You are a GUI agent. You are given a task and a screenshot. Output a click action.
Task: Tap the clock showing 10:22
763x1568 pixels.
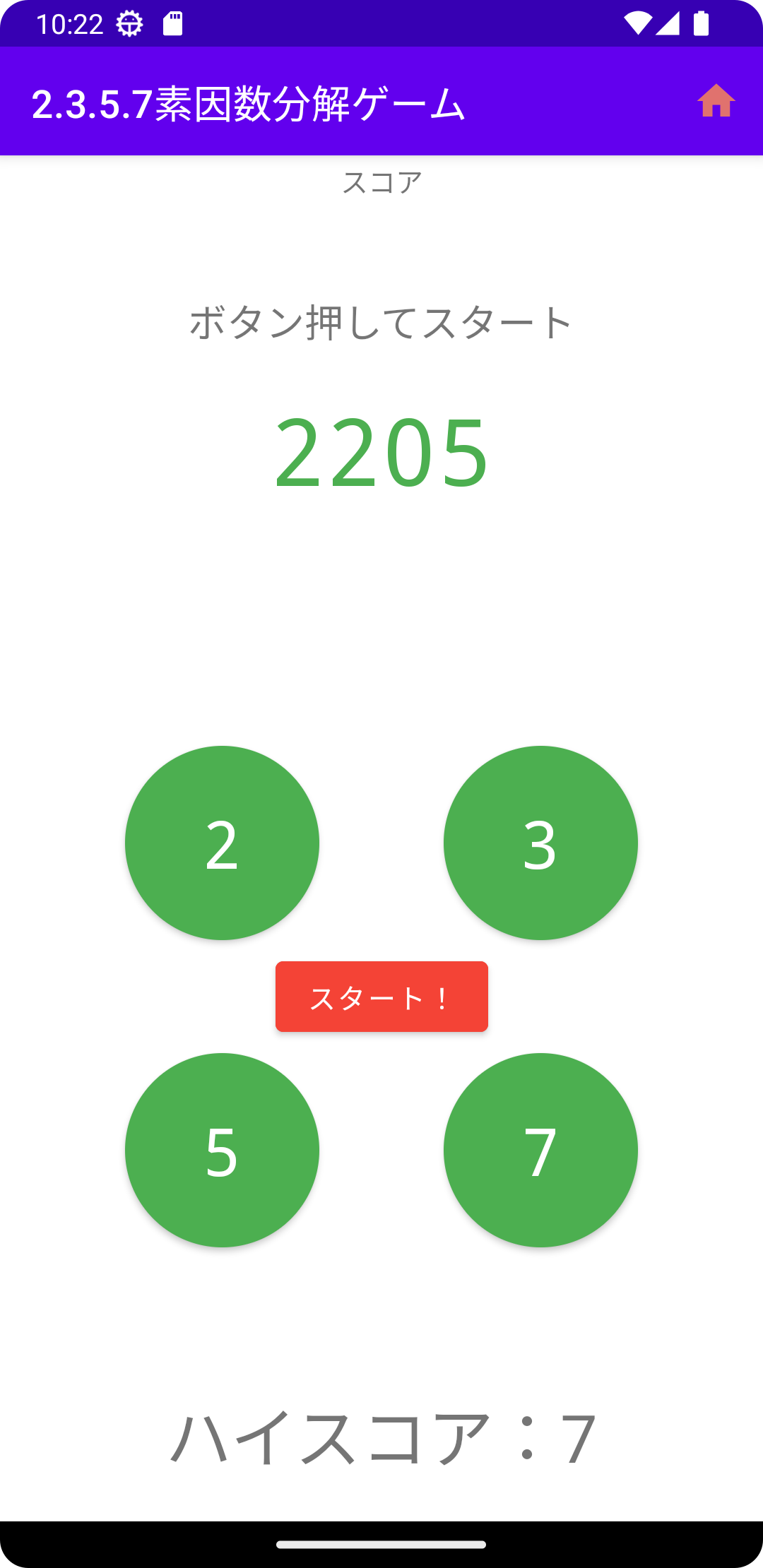71,23
